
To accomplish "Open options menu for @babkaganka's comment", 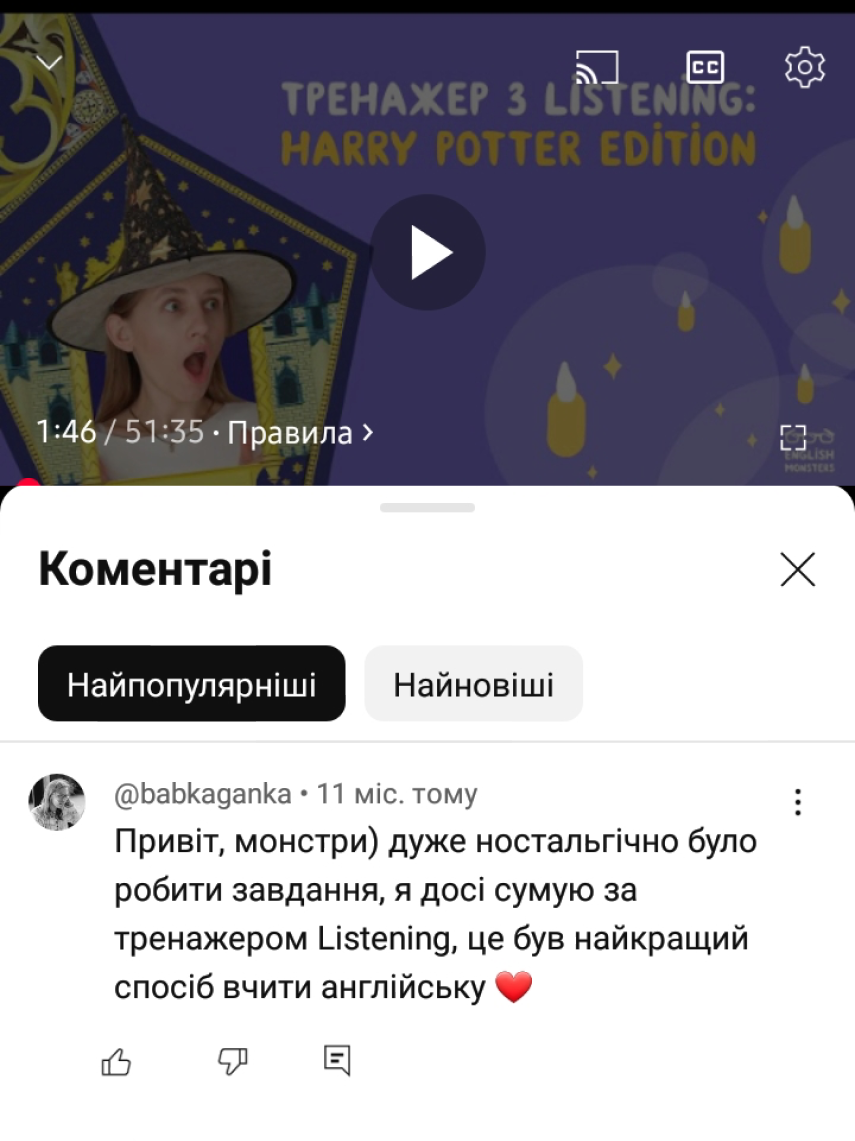I will pos(797,802).
